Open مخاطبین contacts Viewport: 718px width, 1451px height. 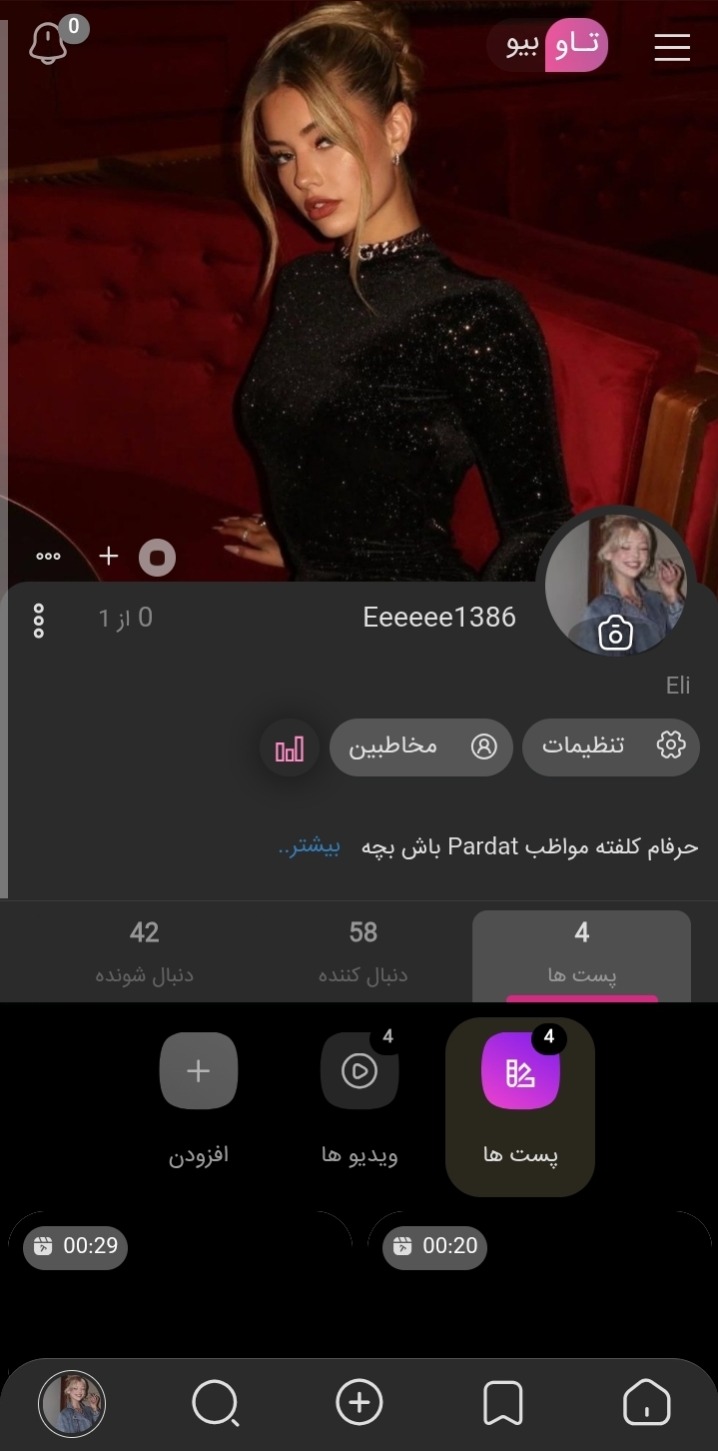pos(421,746)
